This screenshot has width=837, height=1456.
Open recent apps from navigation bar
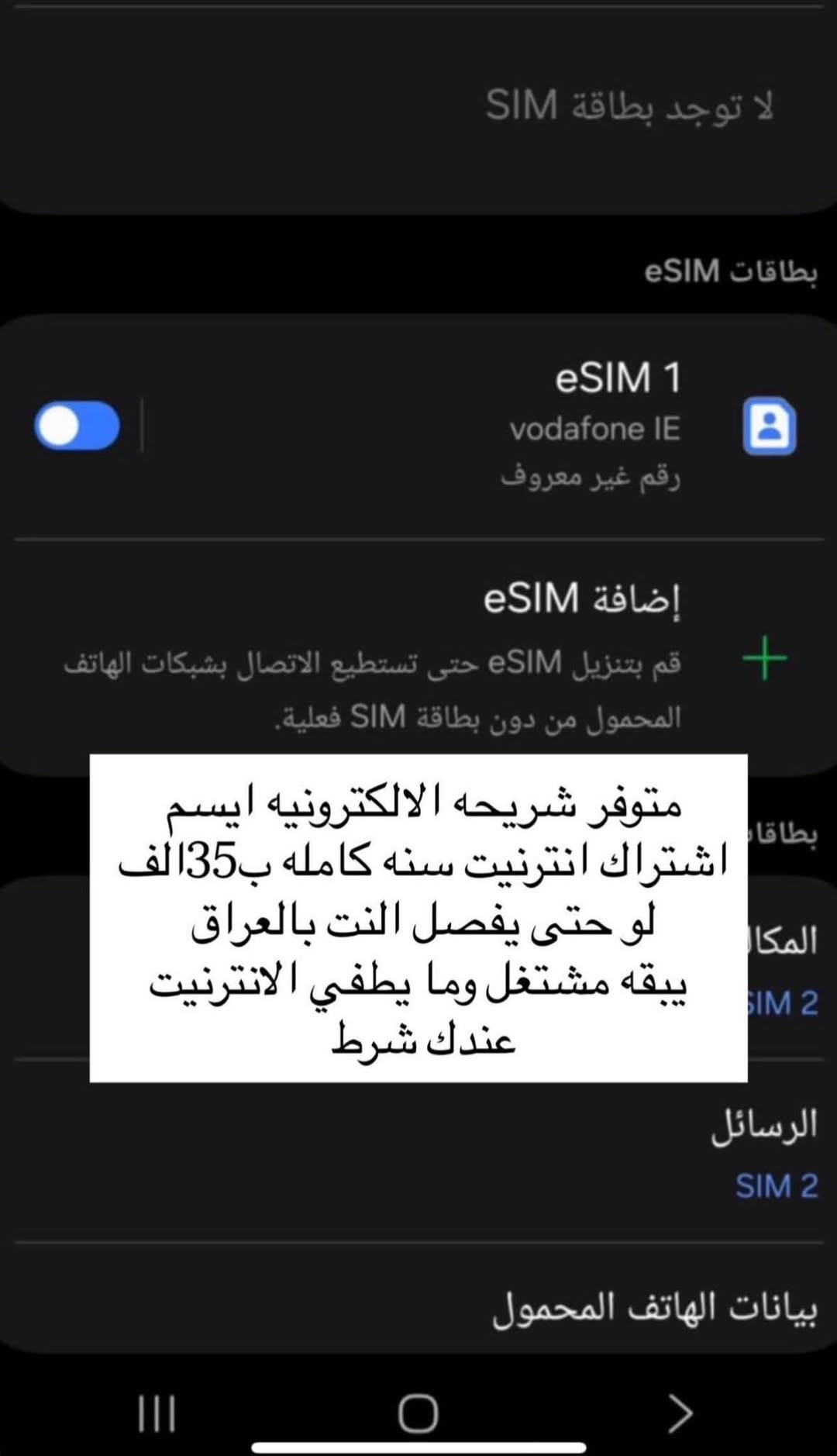tap(157, 1413)
